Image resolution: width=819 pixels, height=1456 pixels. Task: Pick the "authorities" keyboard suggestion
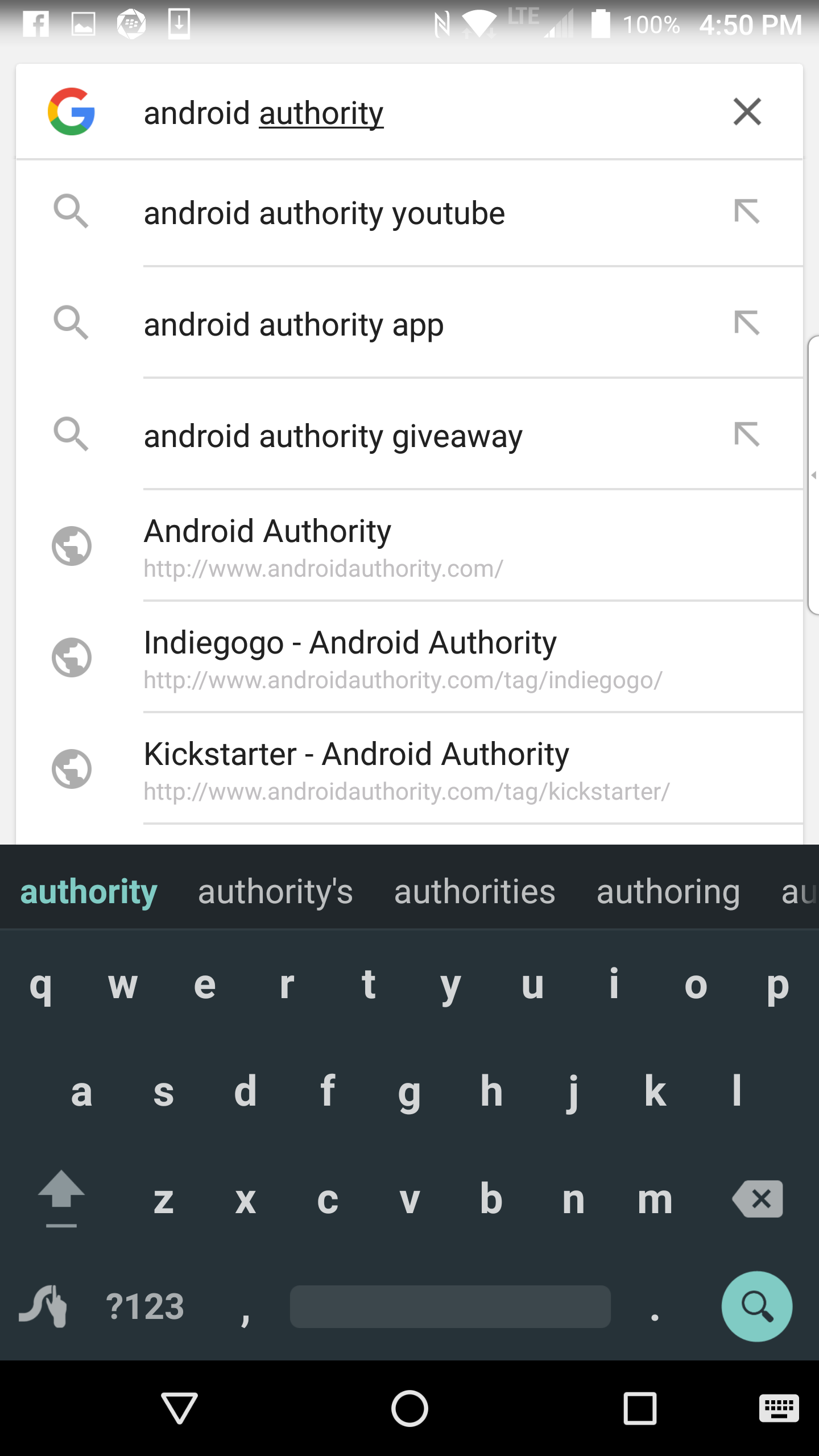click(474, 891)
